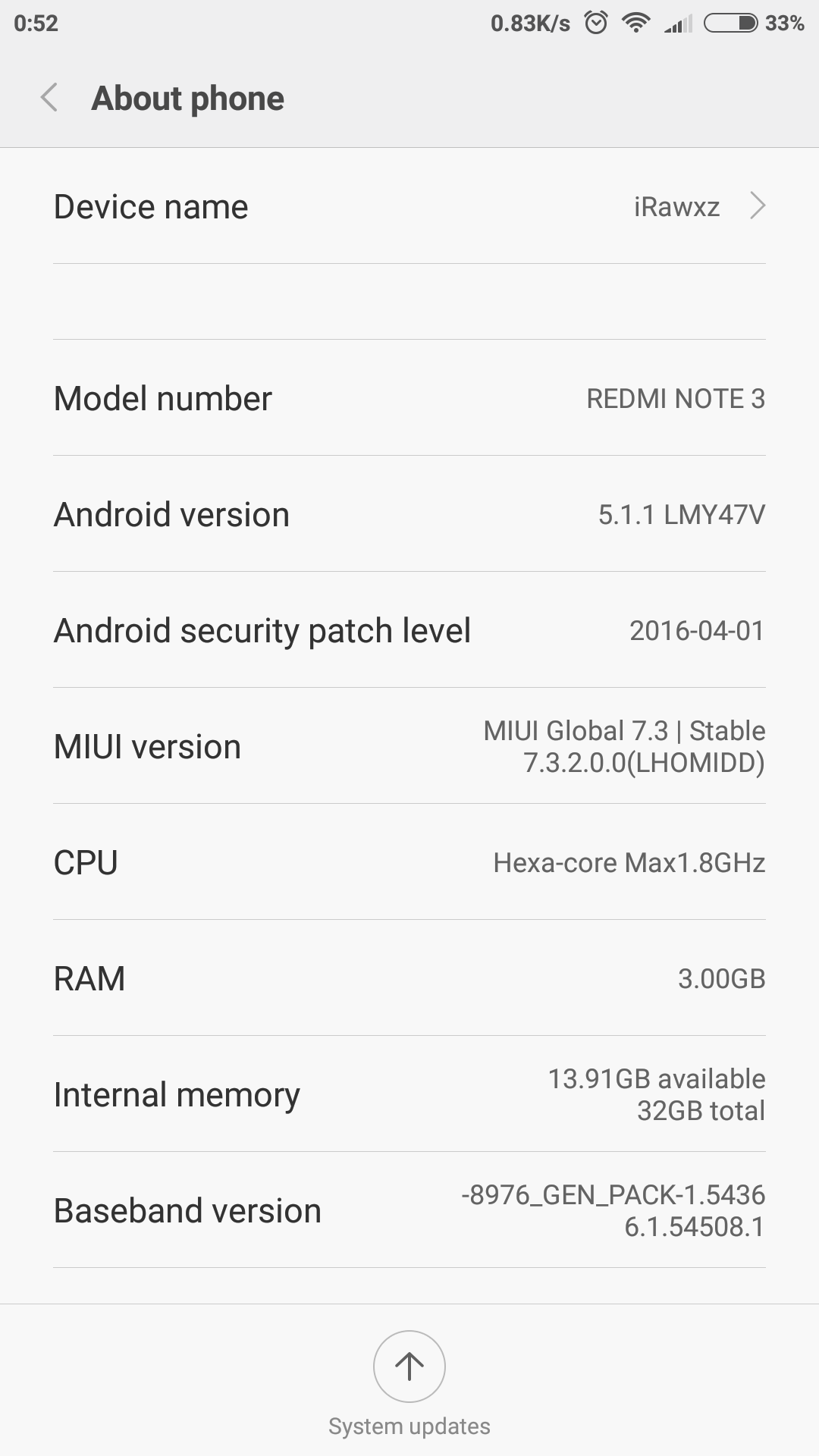Tap System updates button

[409, 1367]
